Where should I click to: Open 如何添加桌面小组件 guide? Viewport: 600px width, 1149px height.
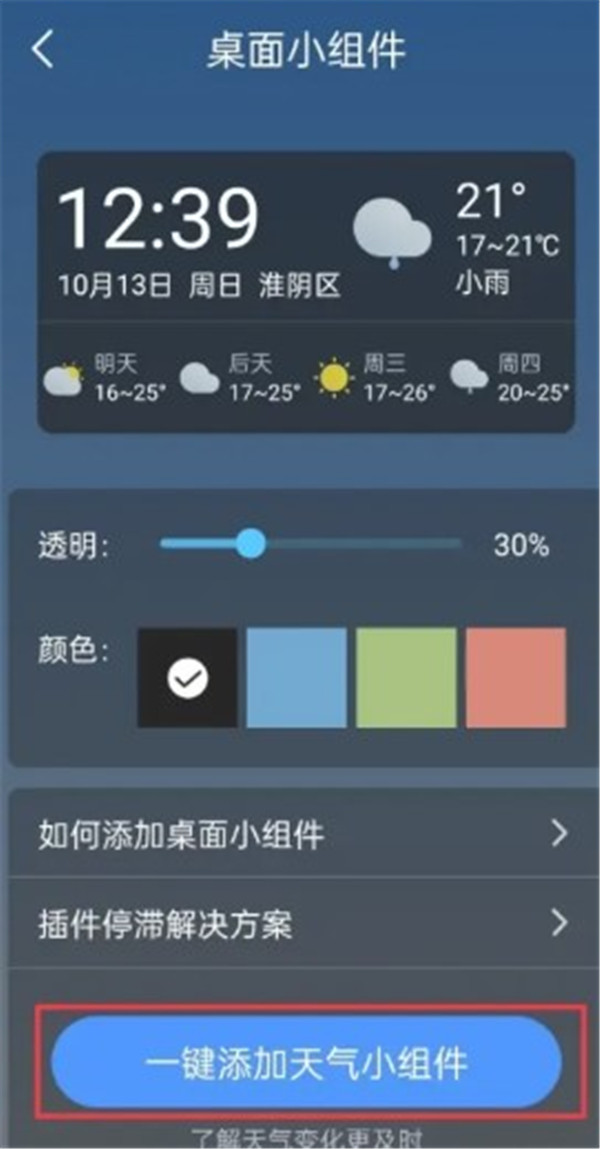(x=300, y=834)
